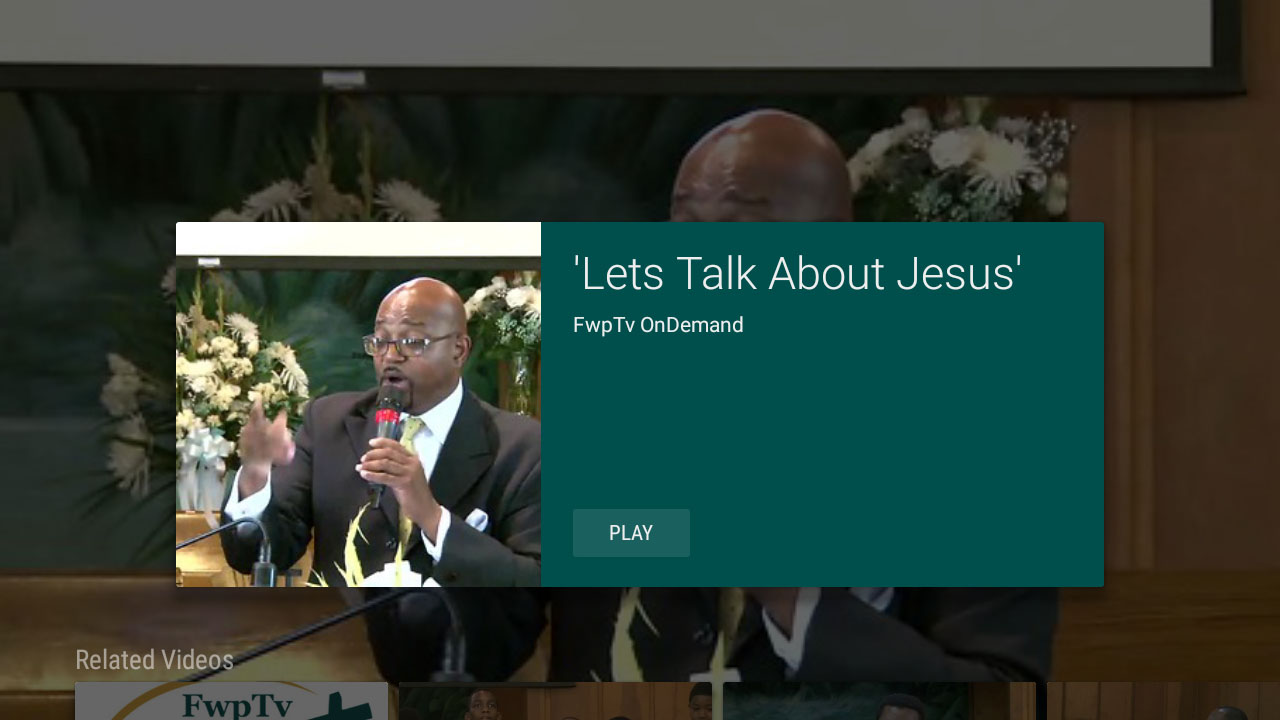The image size is (1280, 720).
Task: Open the FwpTv related video thumbnail
Action: pyautogui.click(x=231, y=702)
